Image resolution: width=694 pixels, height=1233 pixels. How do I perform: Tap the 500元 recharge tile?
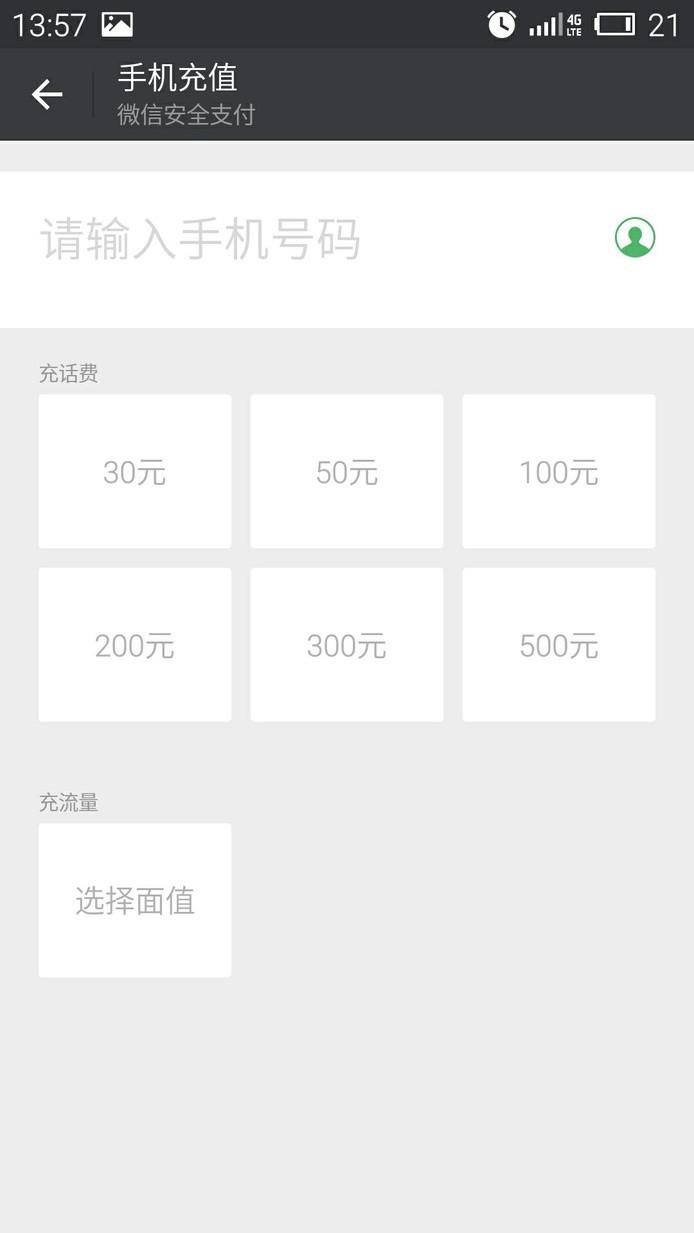point(559,645)
